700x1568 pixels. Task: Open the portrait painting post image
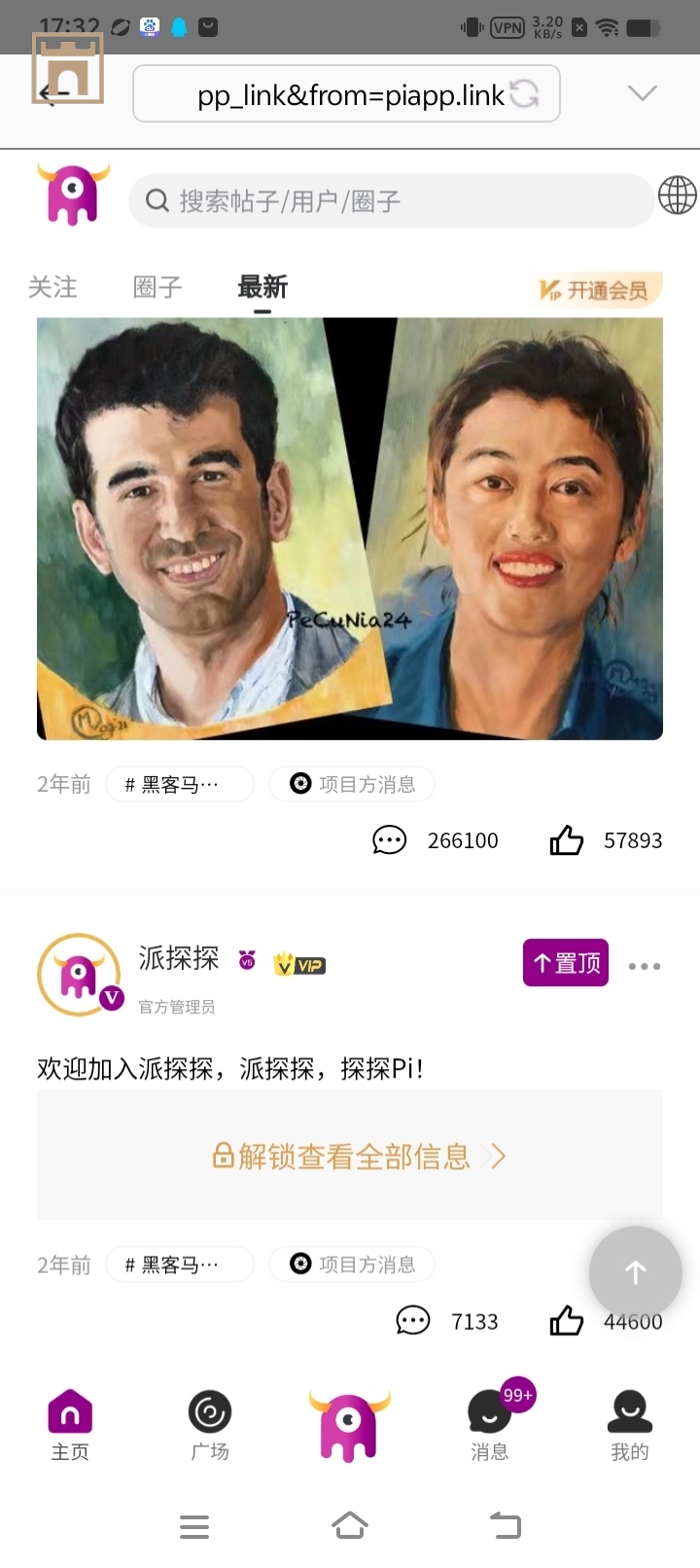(350, 528)
